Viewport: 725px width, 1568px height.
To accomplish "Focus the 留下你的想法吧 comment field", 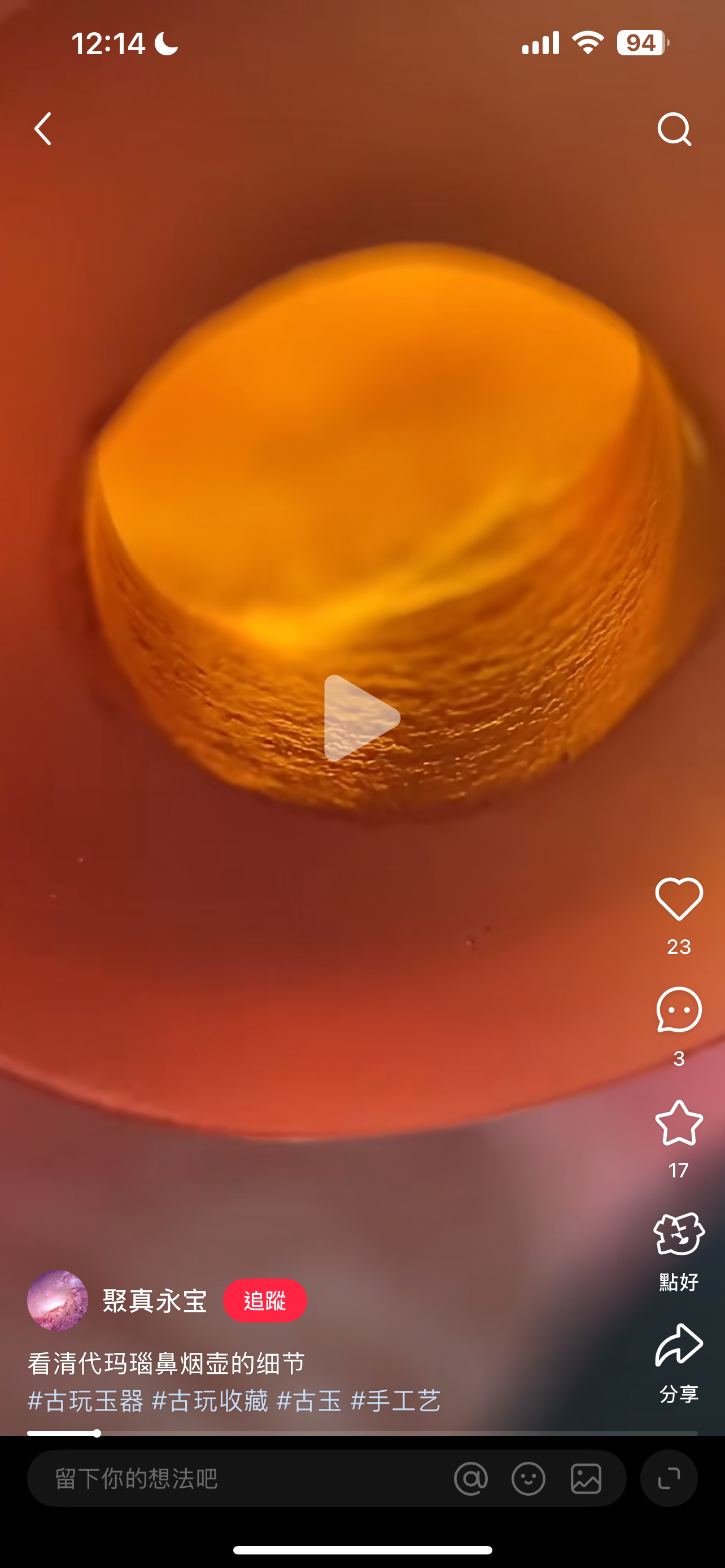I will [232, 1478].
